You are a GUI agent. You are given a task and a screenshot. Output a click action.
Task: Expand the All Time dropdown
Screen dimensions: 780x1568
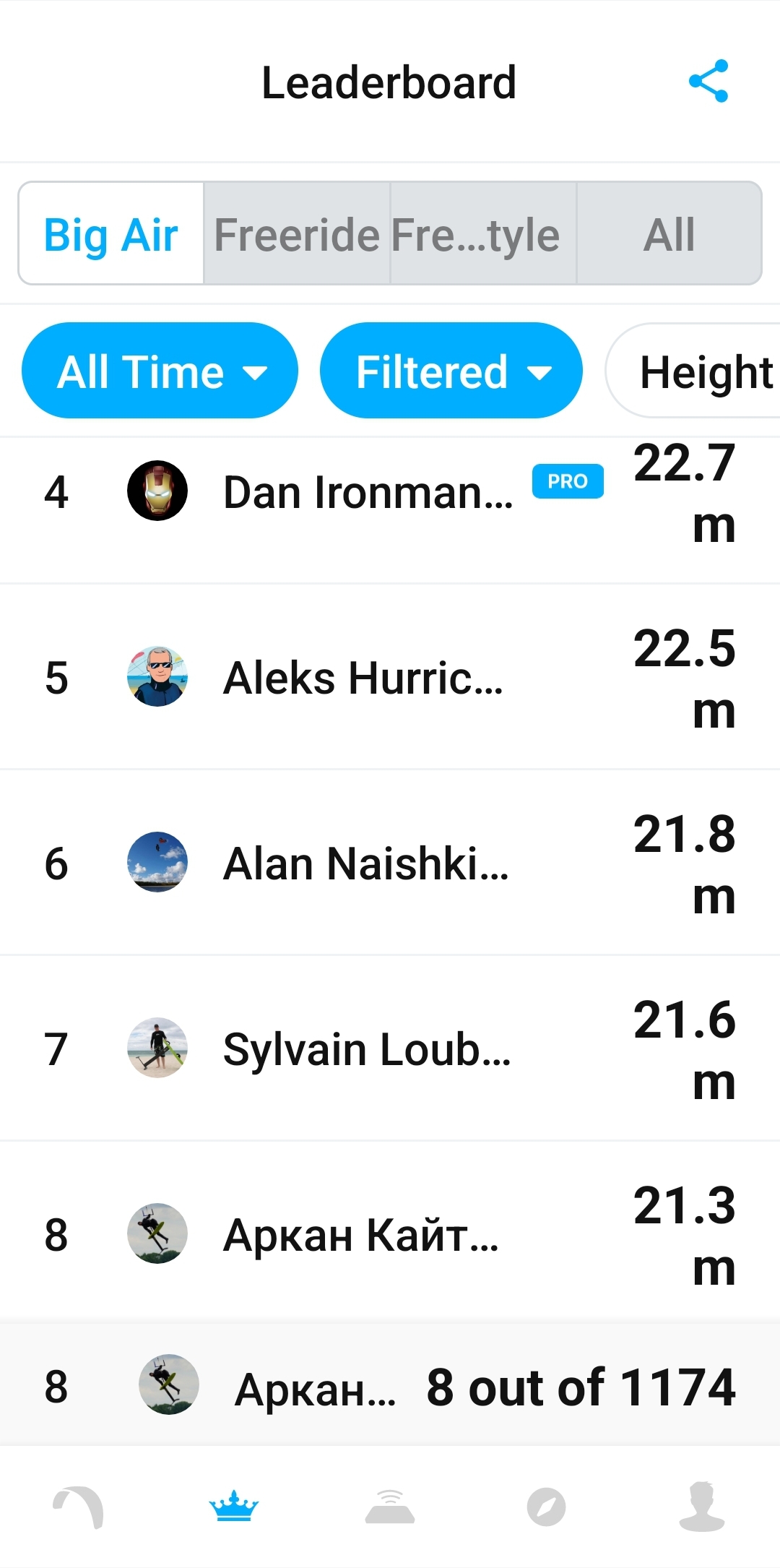pyautogui.click(x=160, y=371)
